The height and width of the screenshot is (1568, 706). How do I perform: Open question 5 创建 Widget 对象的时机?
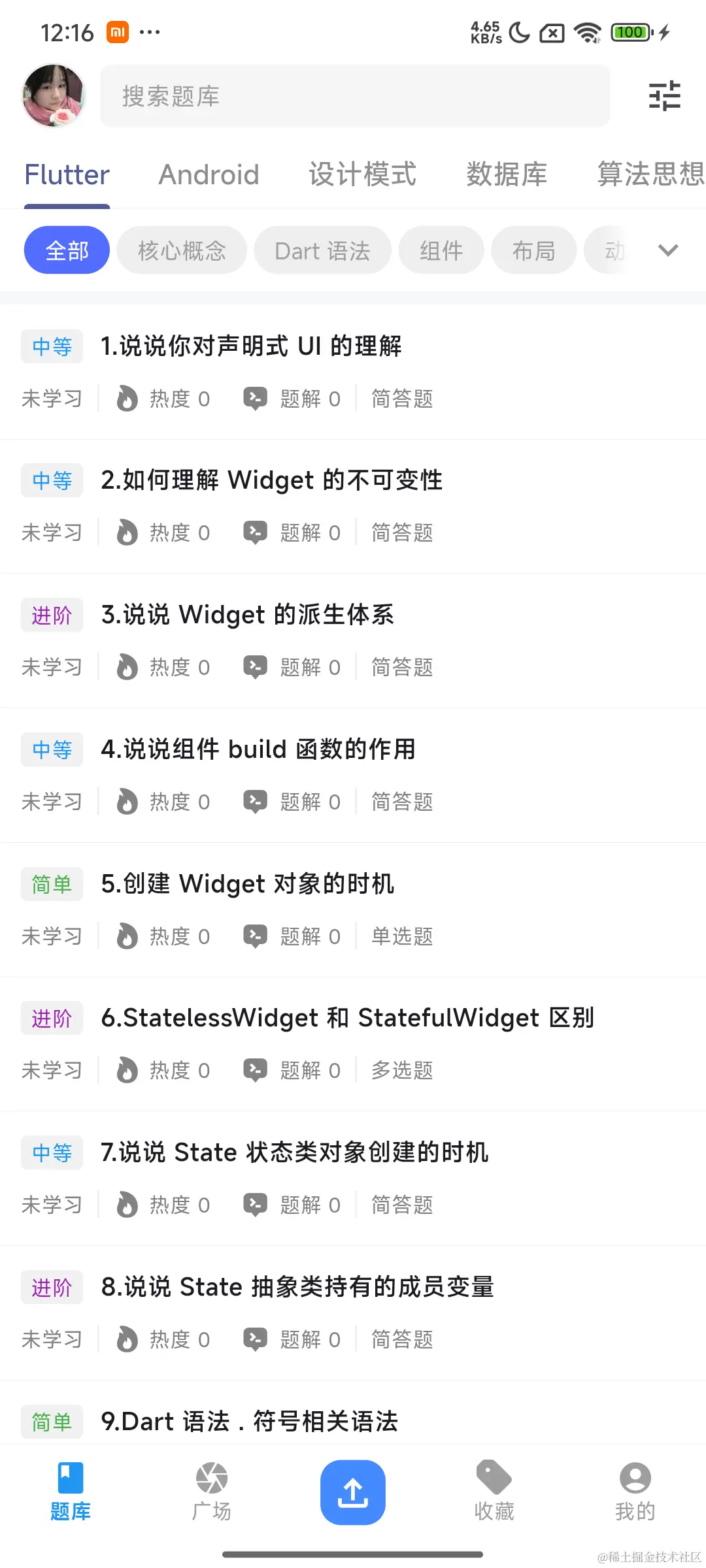pyautogui.click(x=247, y=884)
